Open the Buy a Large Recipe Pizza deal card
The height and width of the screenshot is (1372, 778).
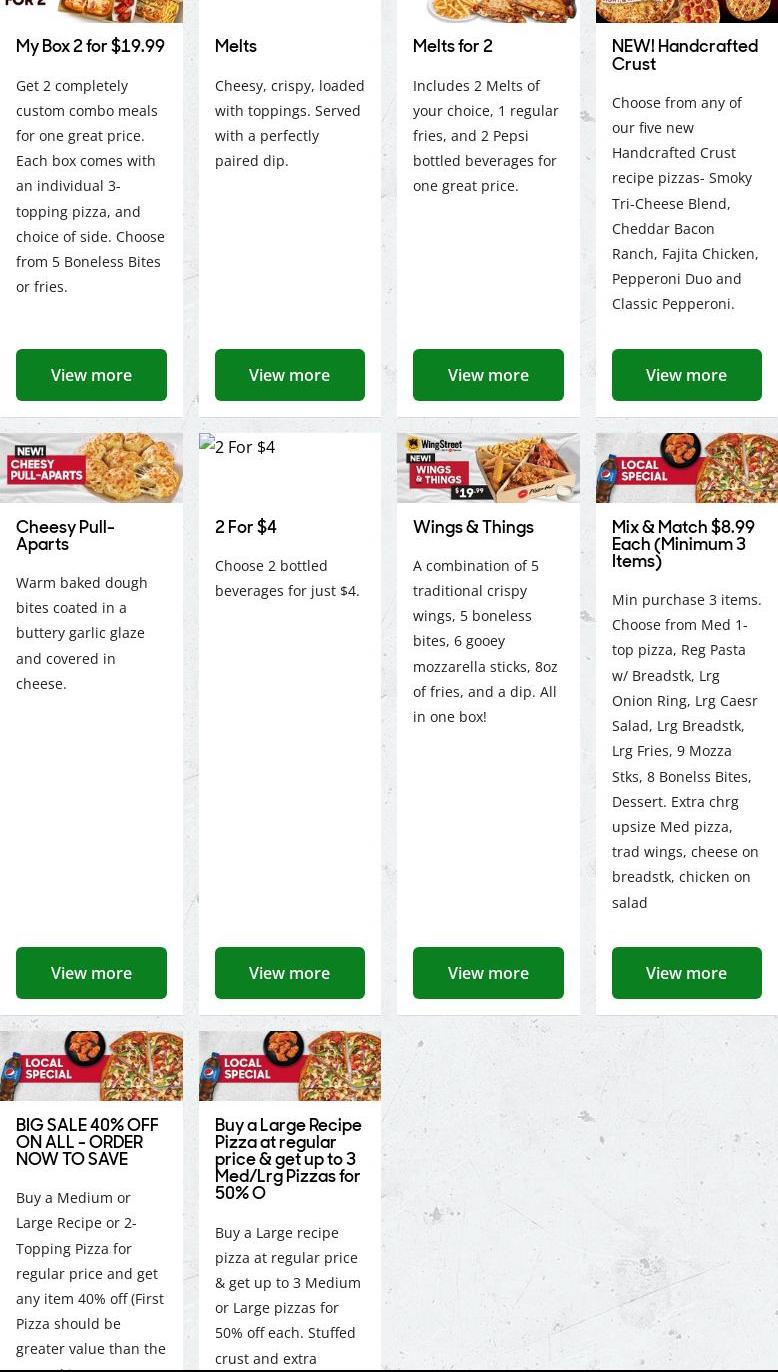tap(288, 1159)
